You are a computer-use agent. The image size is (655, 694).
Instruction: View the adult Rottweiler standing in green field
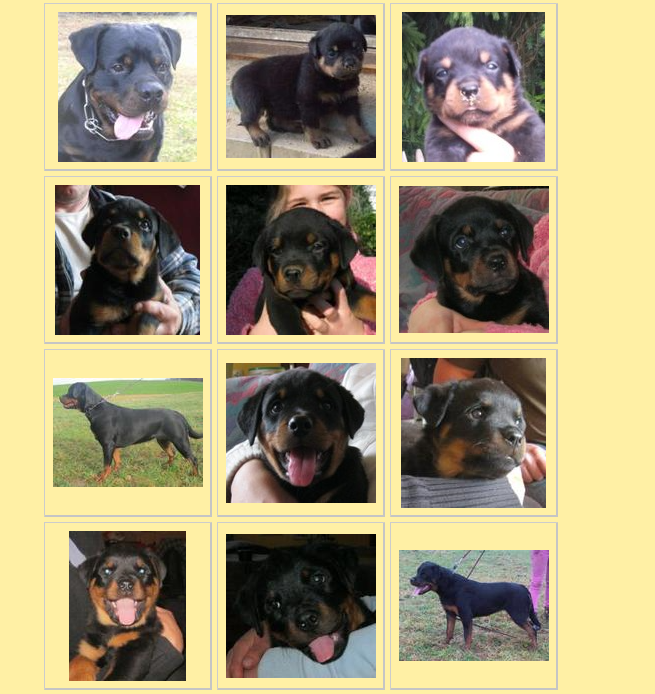(x=127, y=432)
